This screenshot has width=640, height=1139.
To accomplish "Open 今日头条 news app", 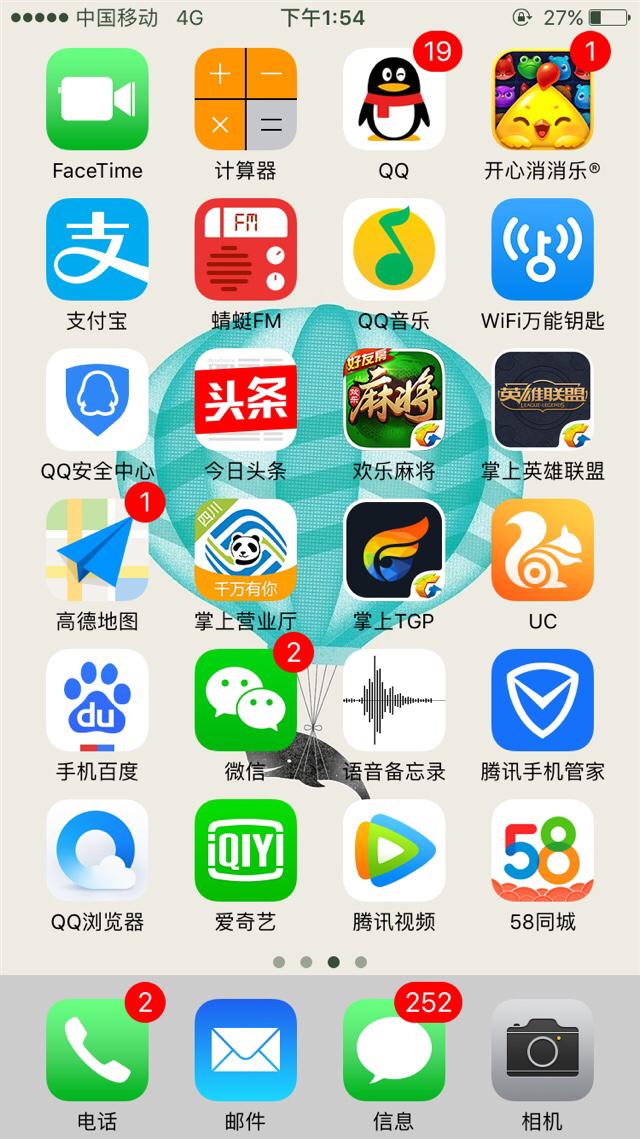I will click(245, 400).
